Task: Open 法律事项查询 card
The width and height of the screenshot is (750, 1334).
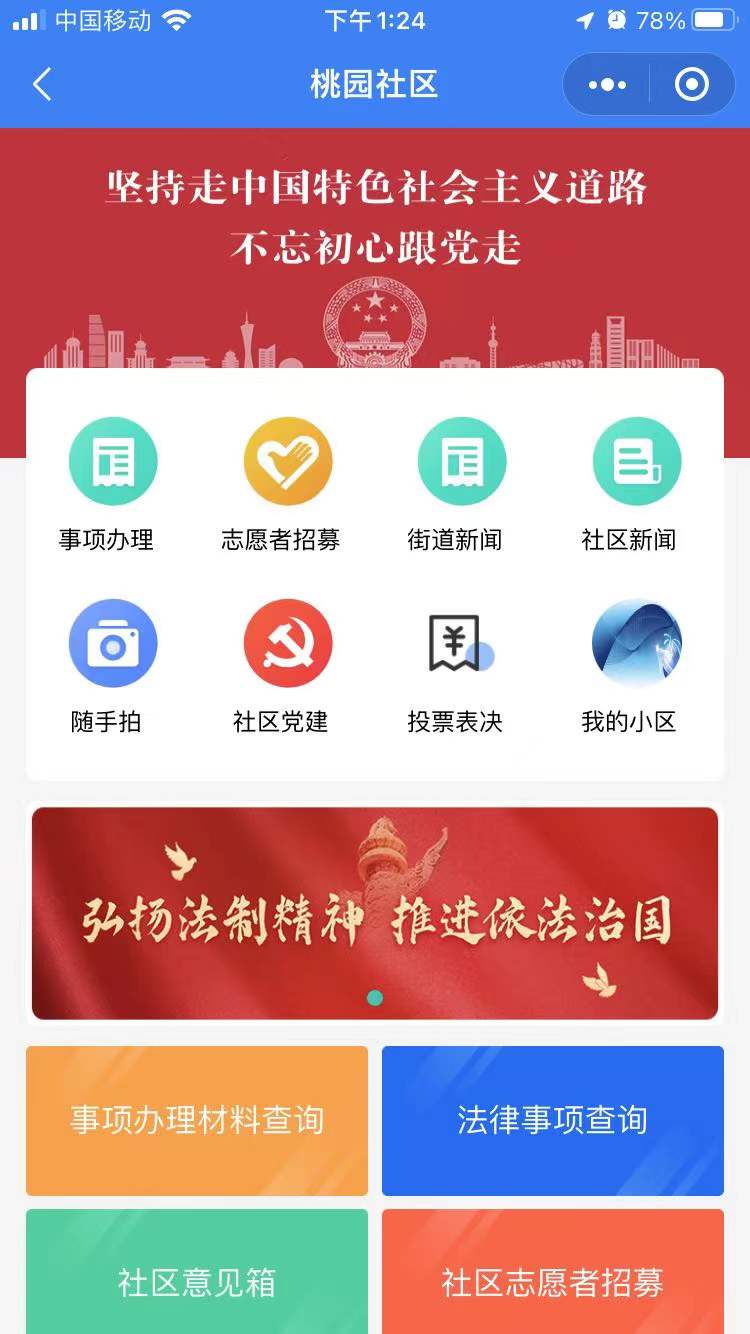Action: pyautogui.click(x=552, y=1120)
